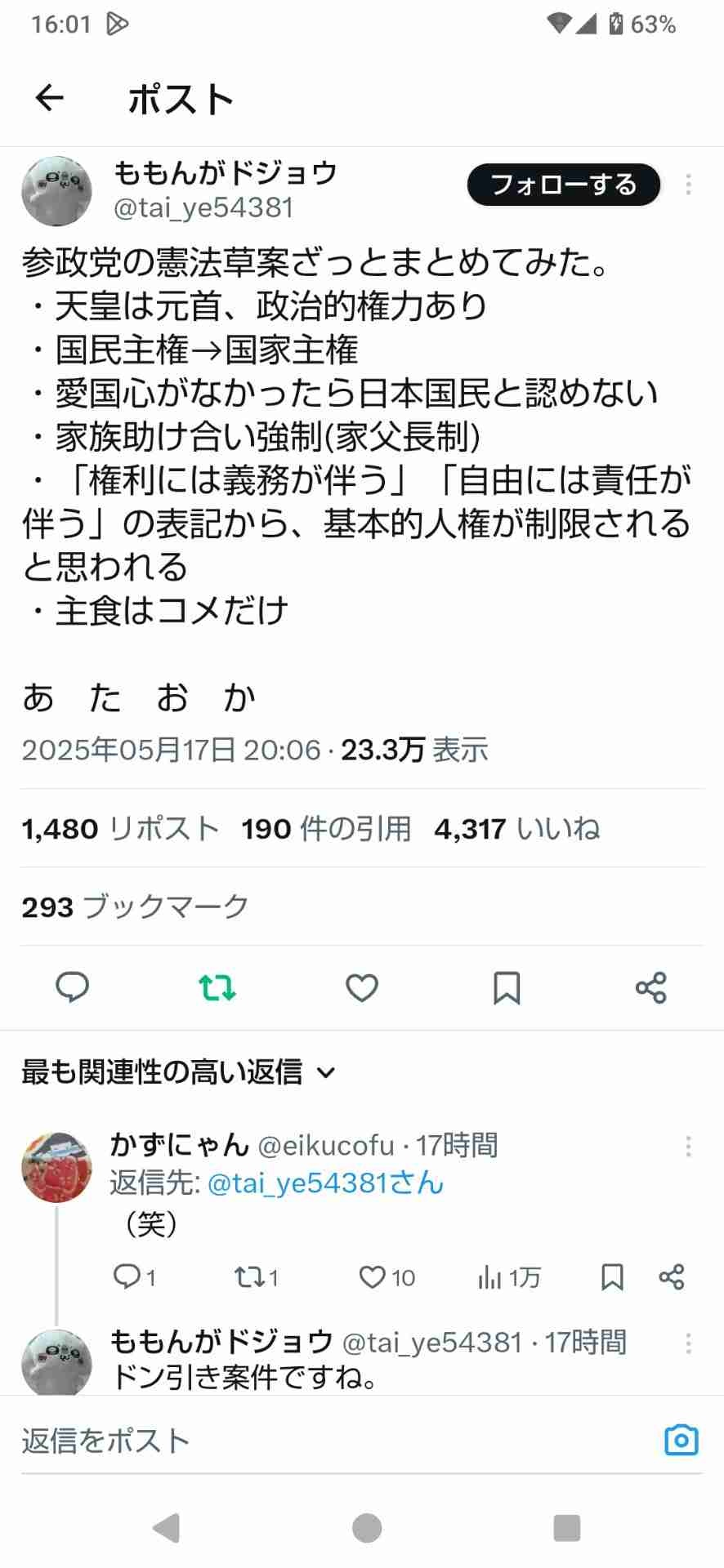View the 1,480 リポスト list
724x1568 pixels.
tap(120, 829)
